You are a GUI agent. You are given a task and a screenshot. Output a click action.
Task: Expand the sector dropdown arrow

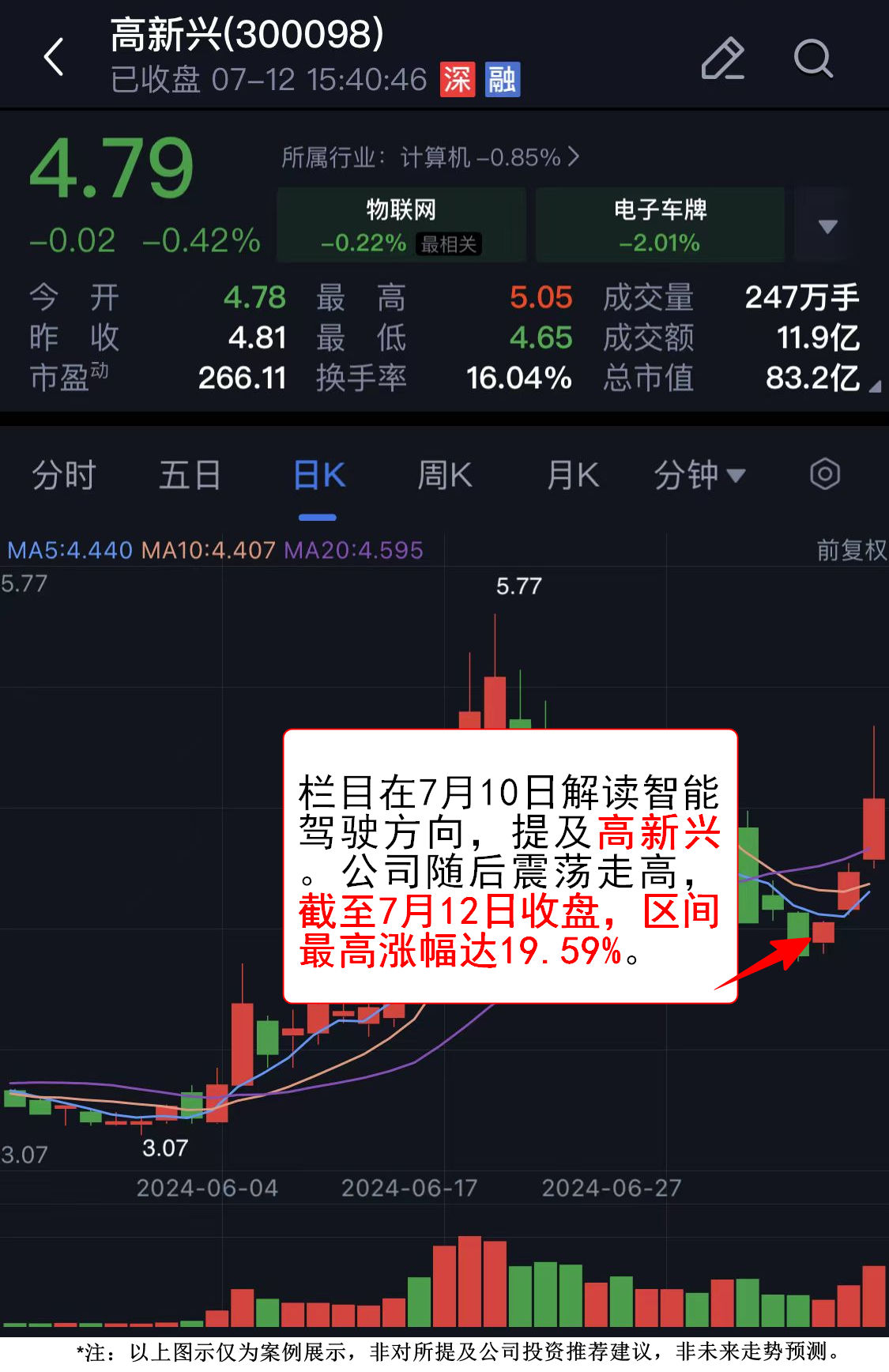click(x=827, y=227)
